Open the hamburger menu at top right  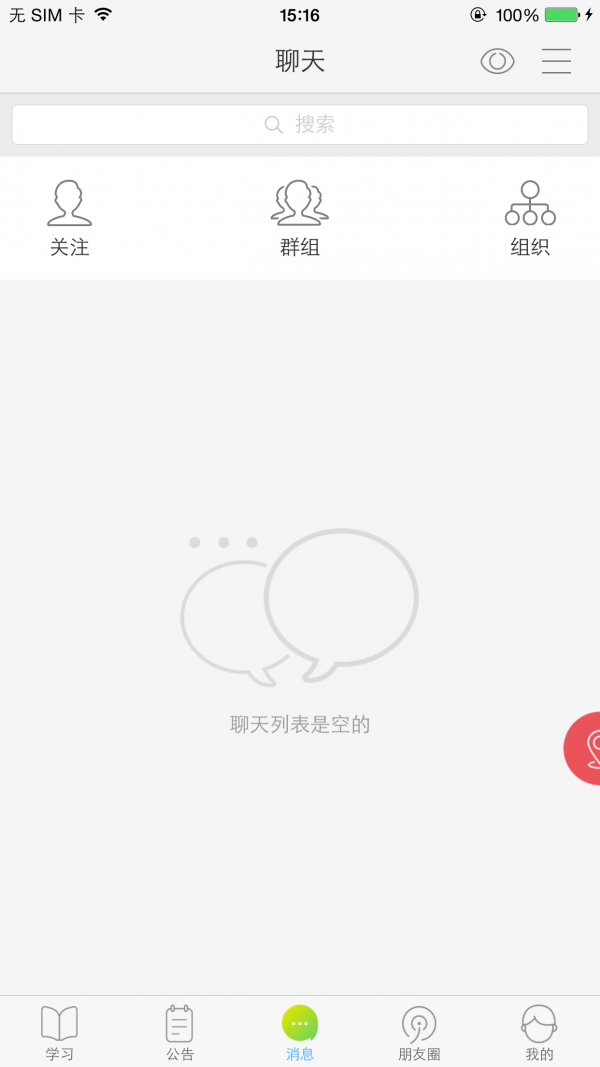click(556, 62)
